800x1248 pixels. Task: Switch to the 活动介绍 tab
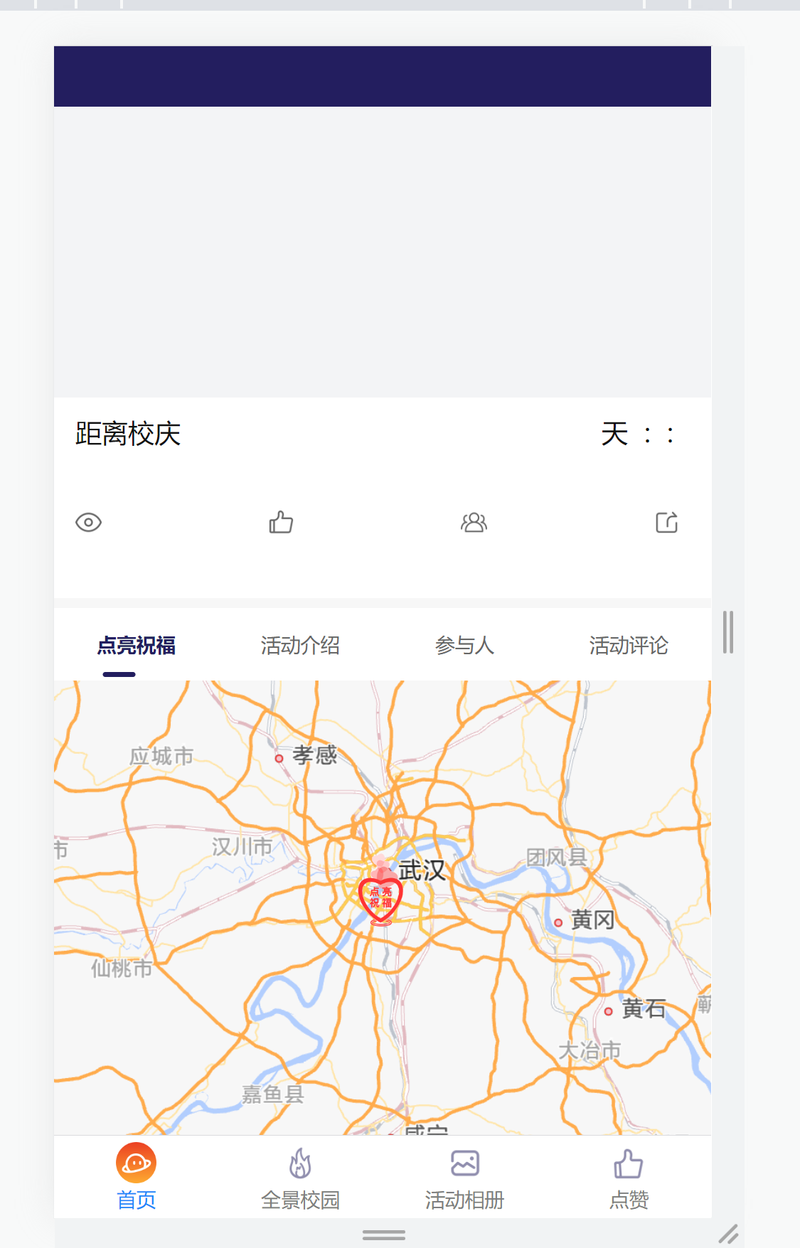pyautogui.click(x=300, y=646)
